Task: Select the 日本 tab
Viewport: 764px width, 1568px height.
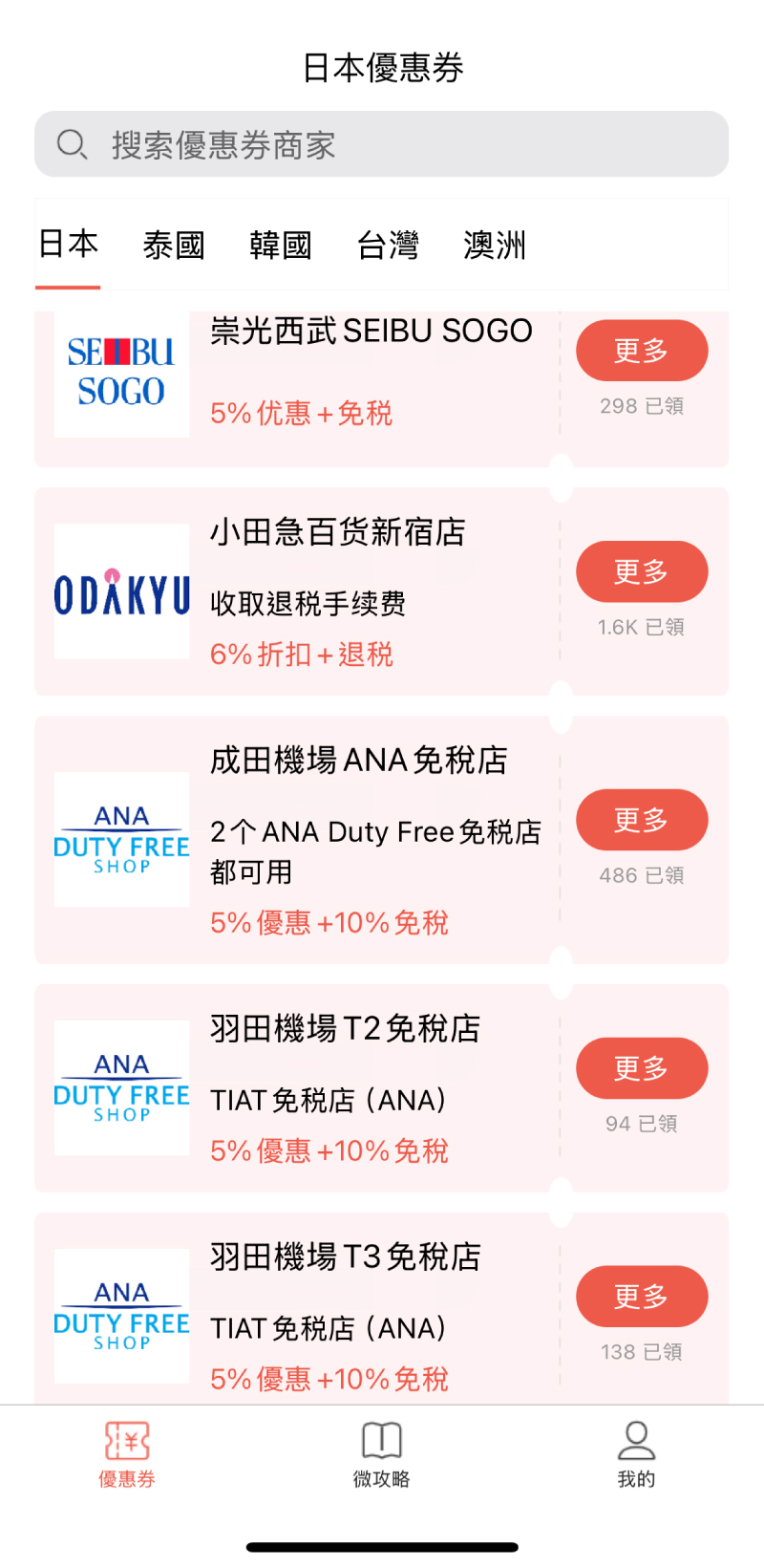Action: [x=68, y=245]
